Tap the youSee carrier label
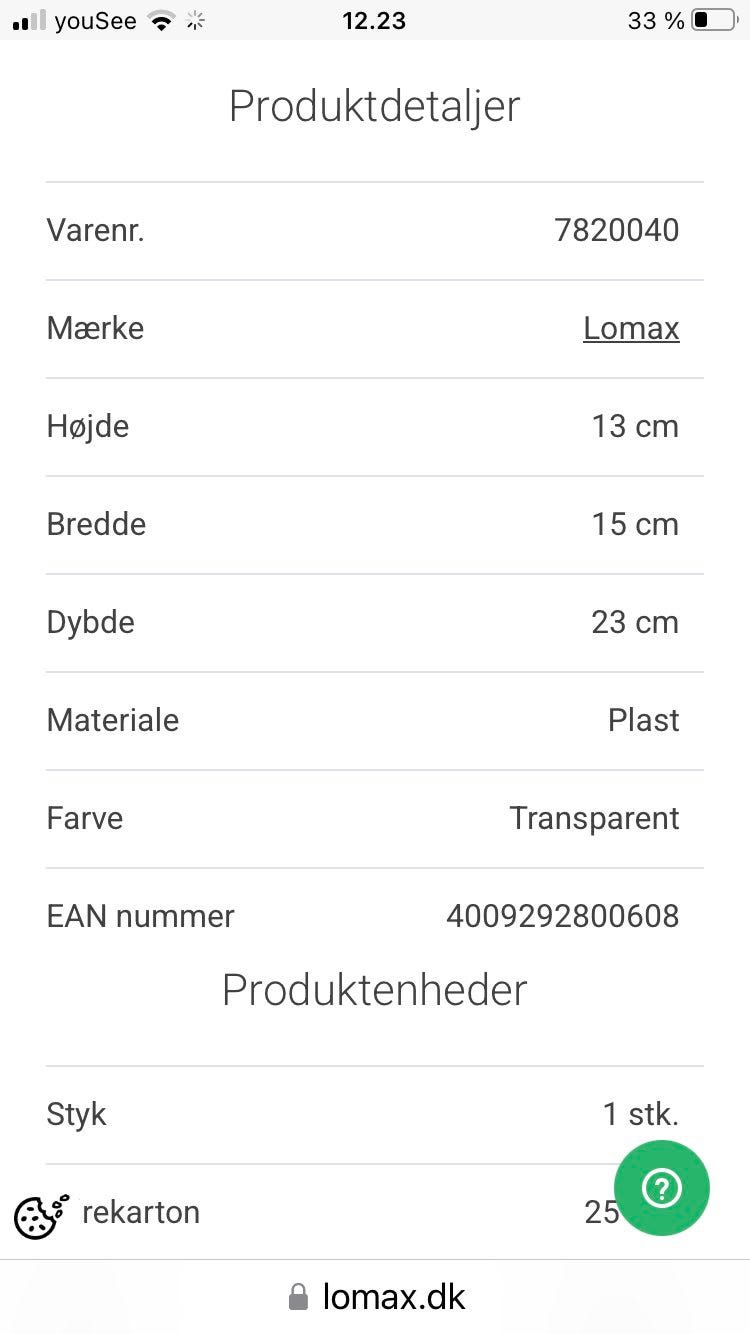 pos(96,20)
